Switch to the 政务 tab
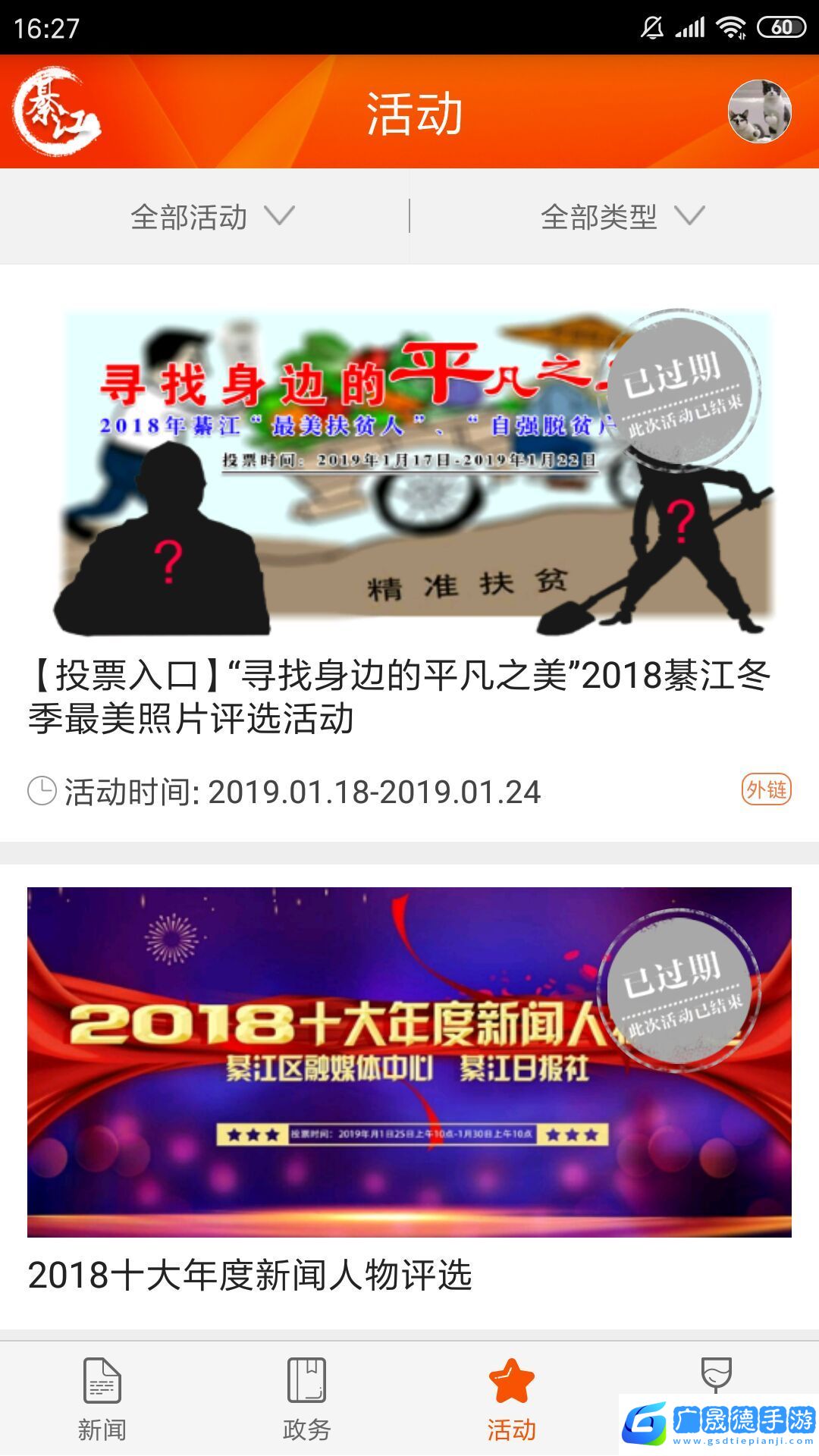Screen dimensions: 819x1456 click(x=306, y=1398)
